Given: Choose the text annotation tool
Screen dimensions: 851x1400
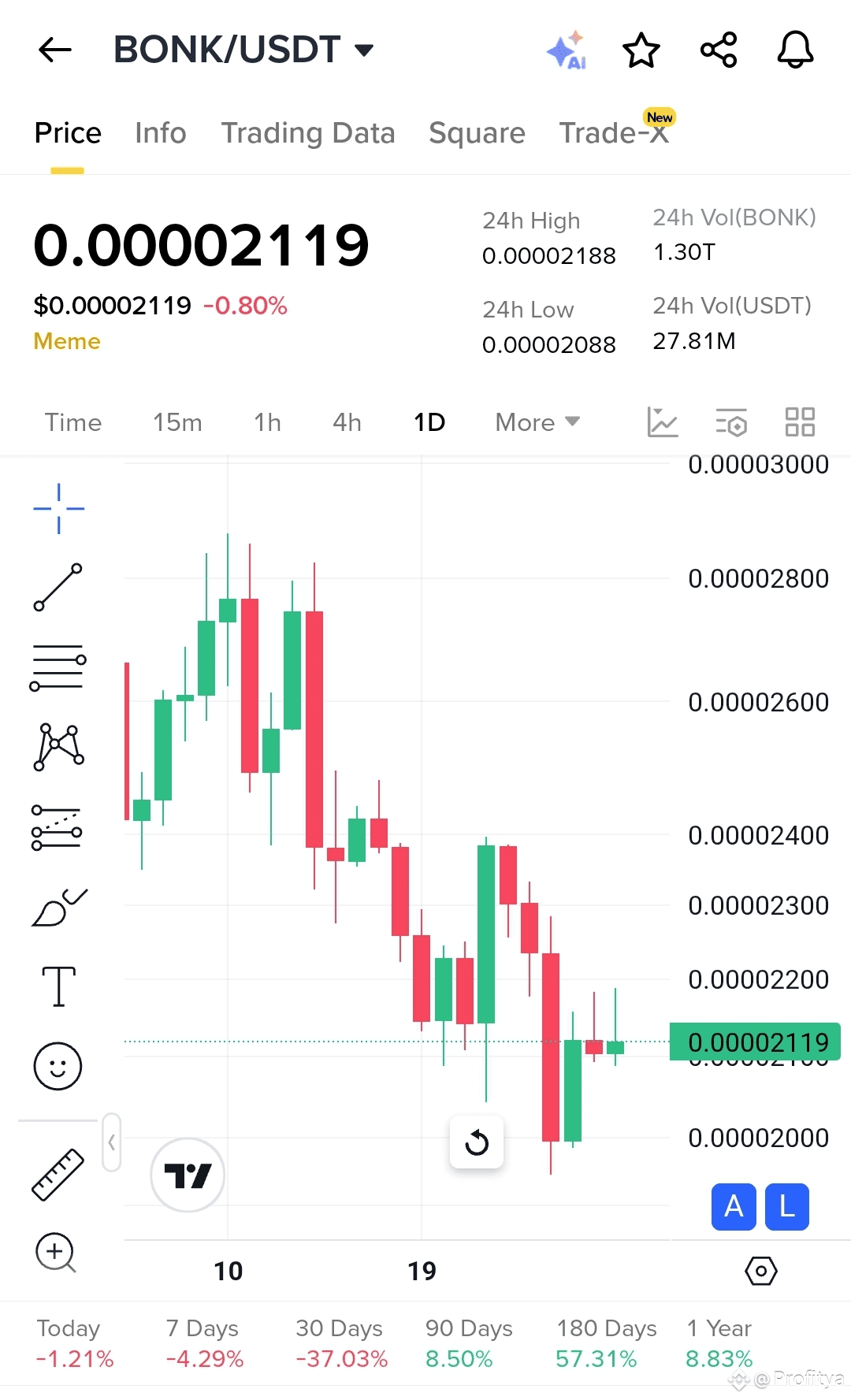Looking at the screenshot, I should [x=58, y=986].
